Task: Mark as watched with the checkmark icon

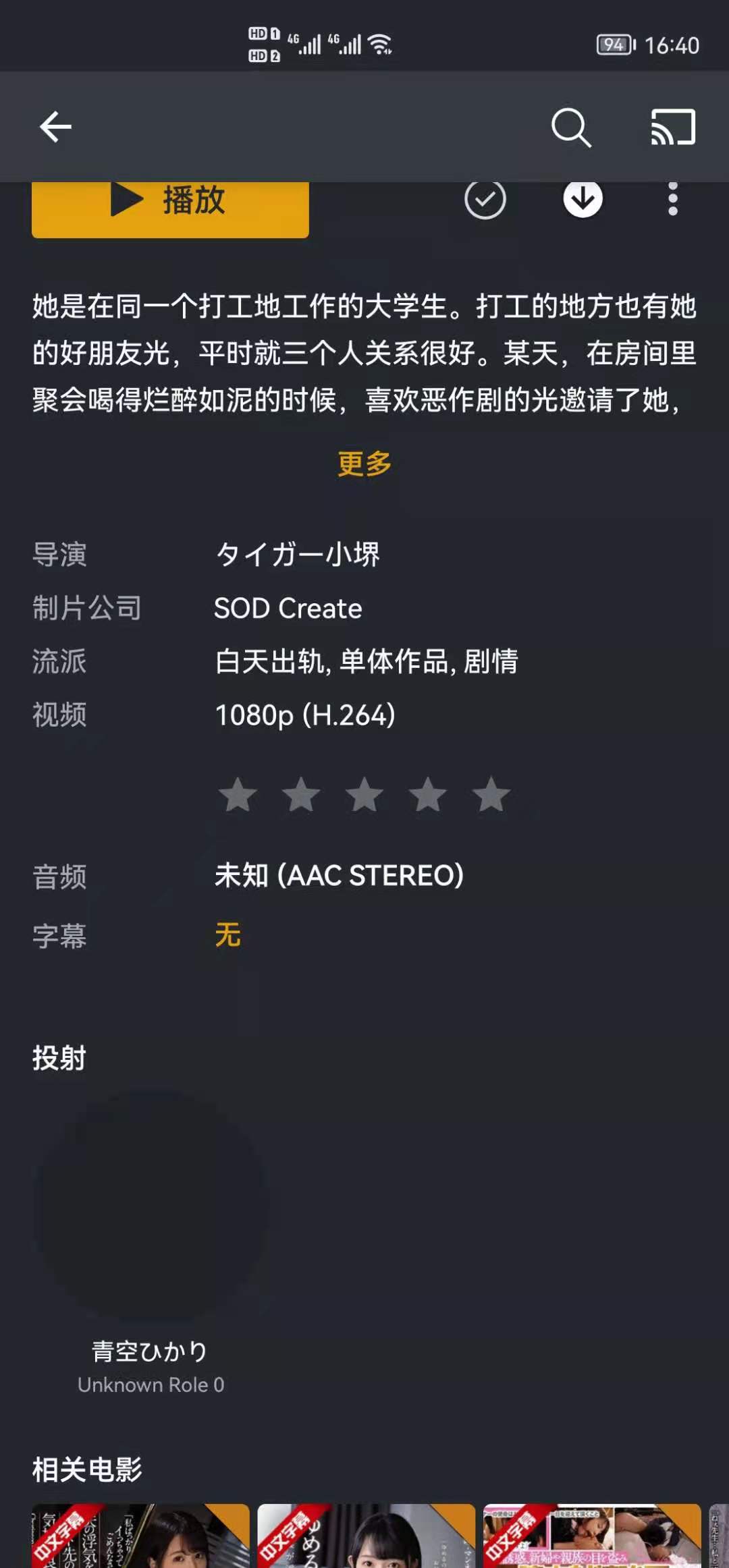Action: click(x=485, y=199)
